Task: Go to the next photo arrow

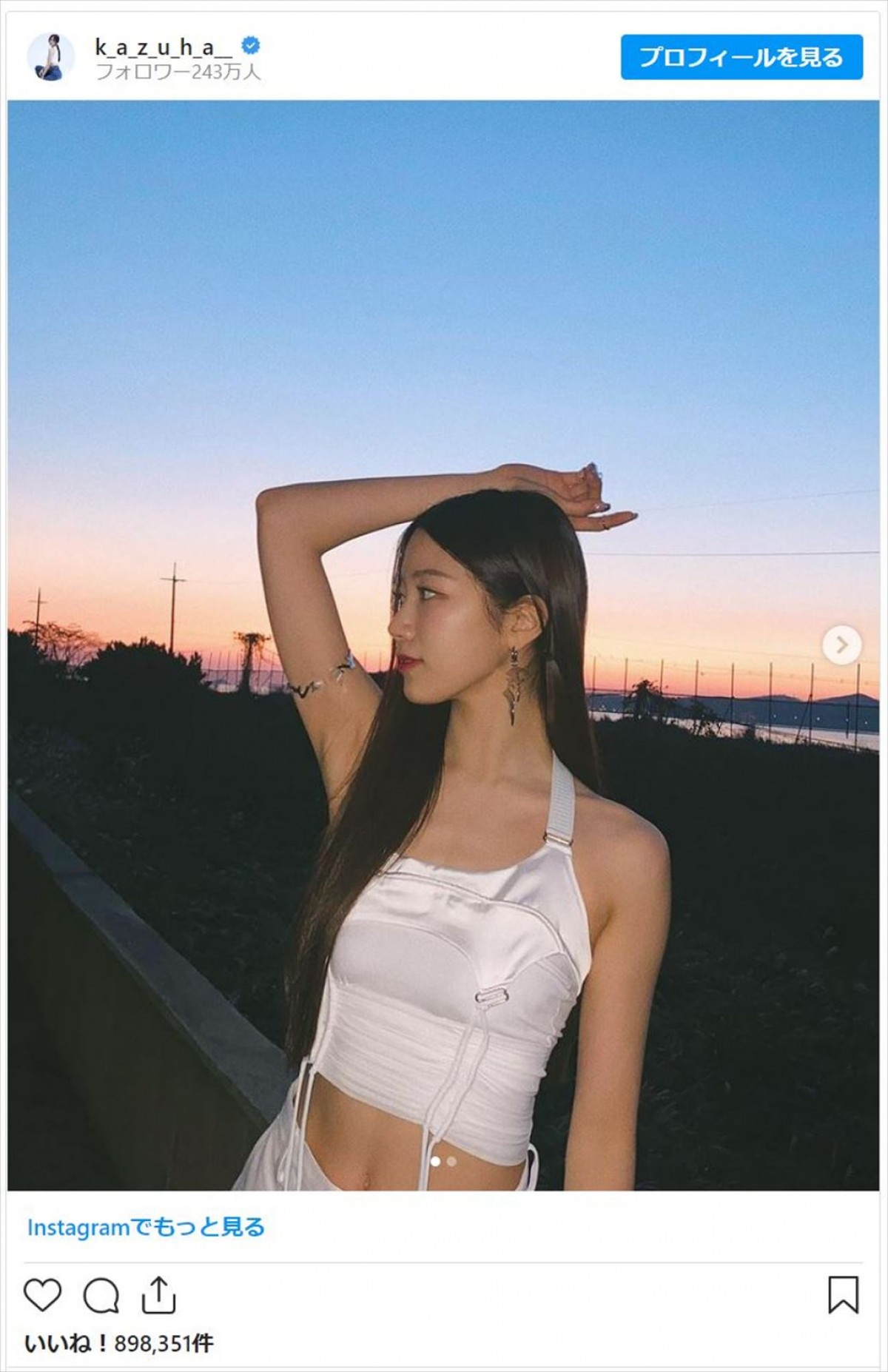Action: (841, 645)
